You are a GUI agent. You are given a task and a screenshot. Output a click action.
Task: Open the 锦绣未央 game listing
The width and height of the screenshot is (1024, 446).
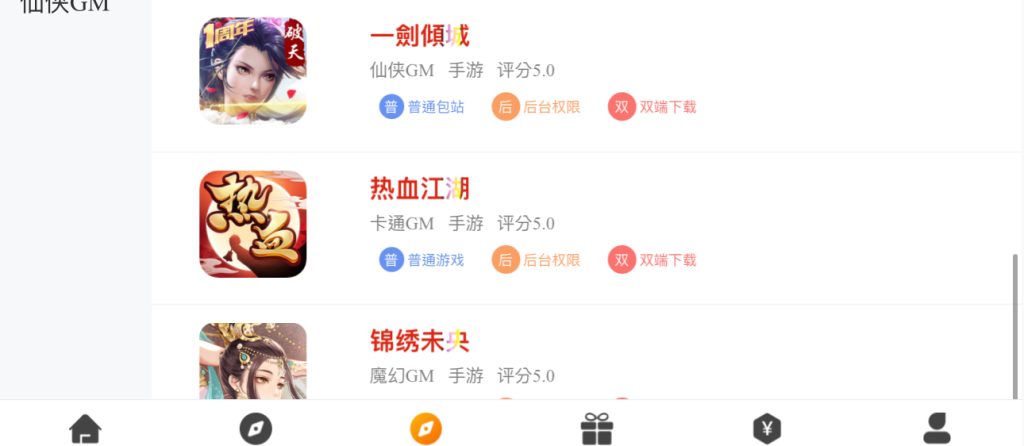tap(419, 342)
